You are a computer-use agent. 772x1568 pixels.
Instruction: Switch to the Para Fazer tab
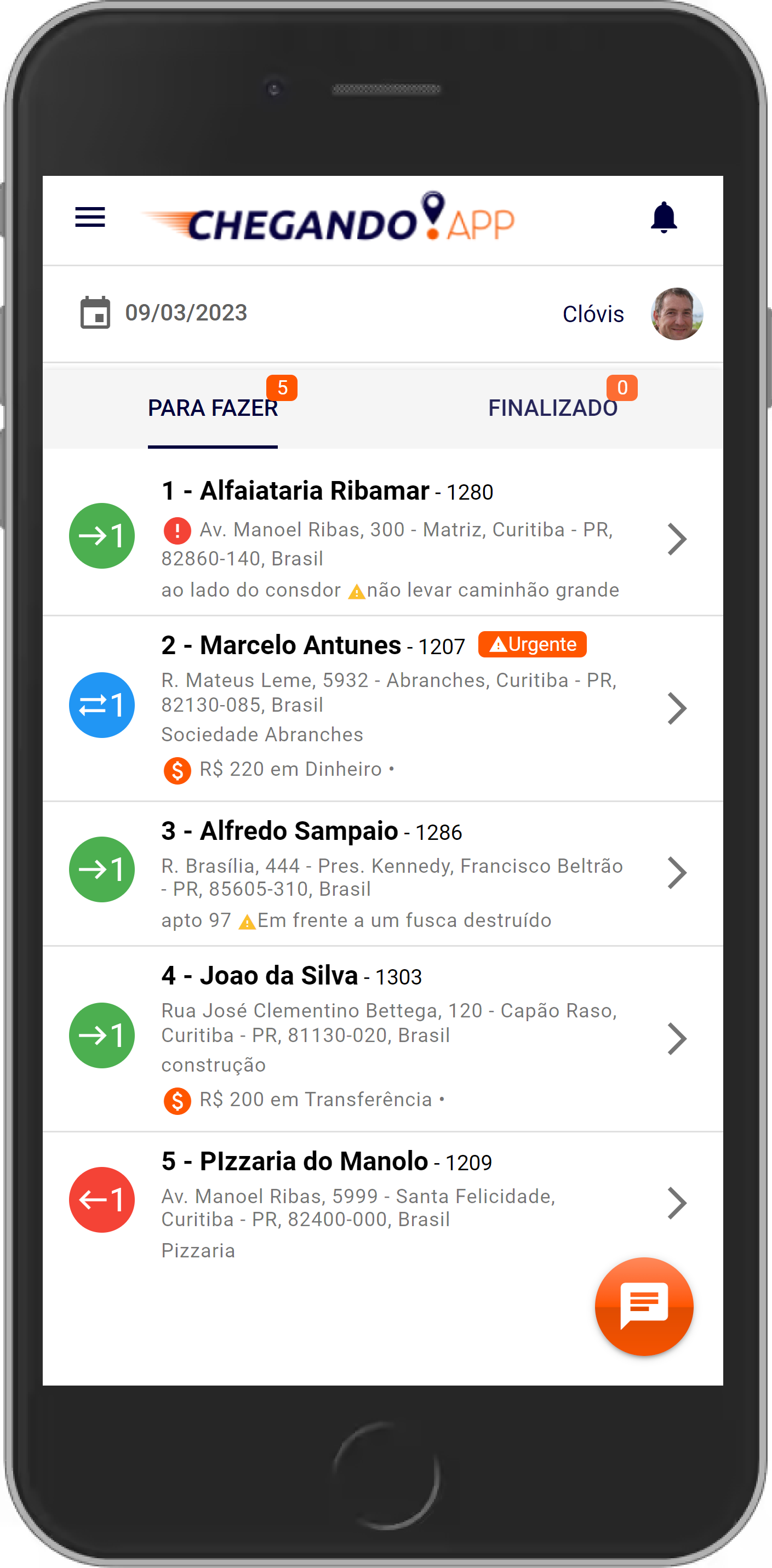[213, 408]
